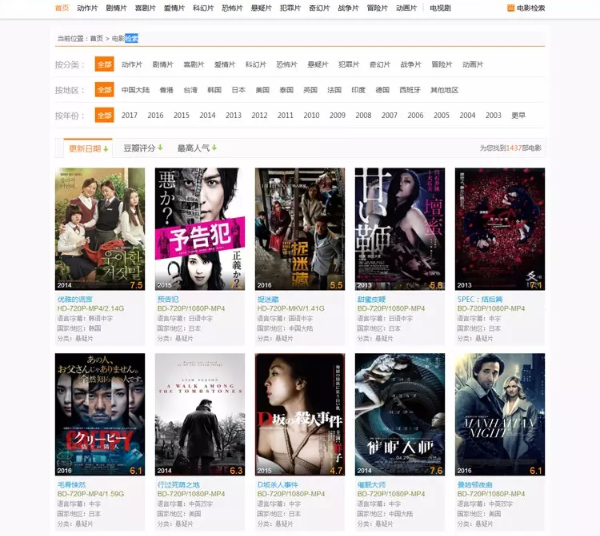
Task: View the 甜蜜皮鞭 movie card
Action: (400, 229)
